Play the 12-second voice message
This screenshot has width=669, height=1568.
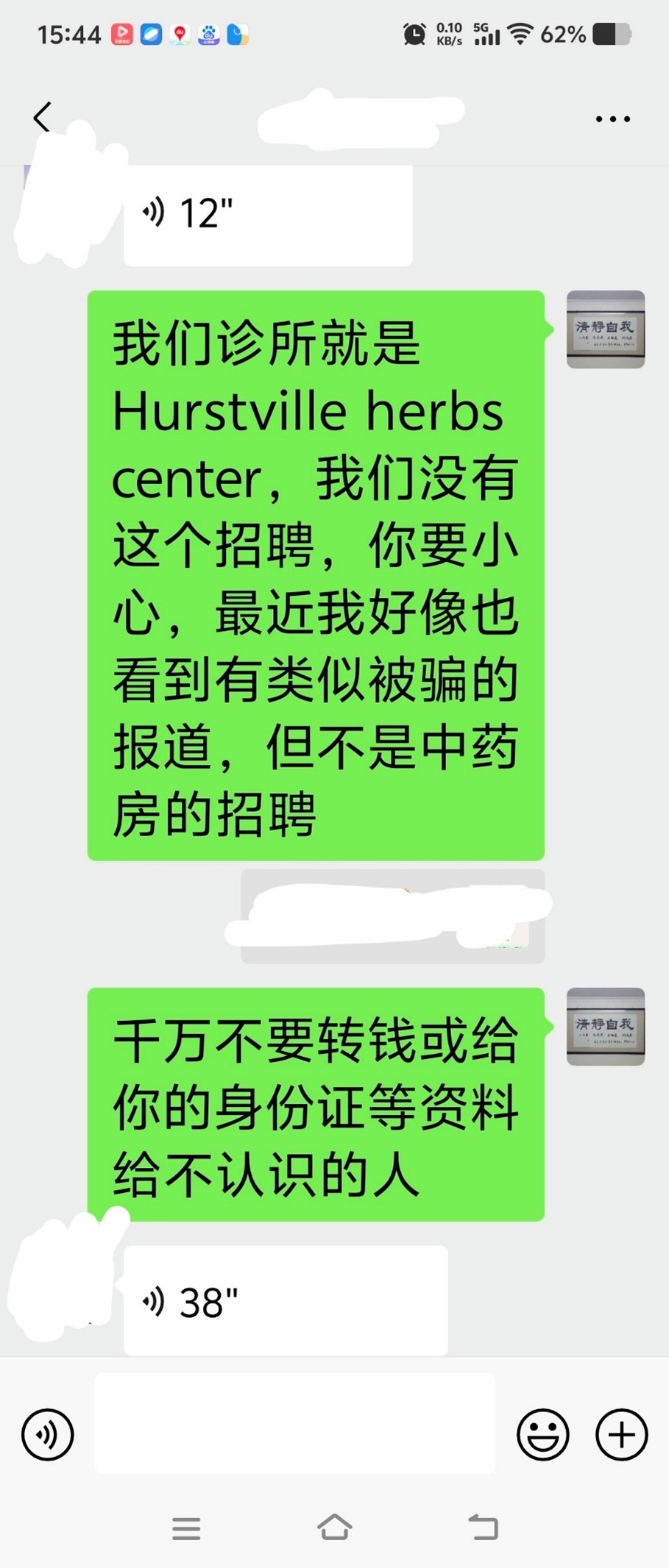267,214
